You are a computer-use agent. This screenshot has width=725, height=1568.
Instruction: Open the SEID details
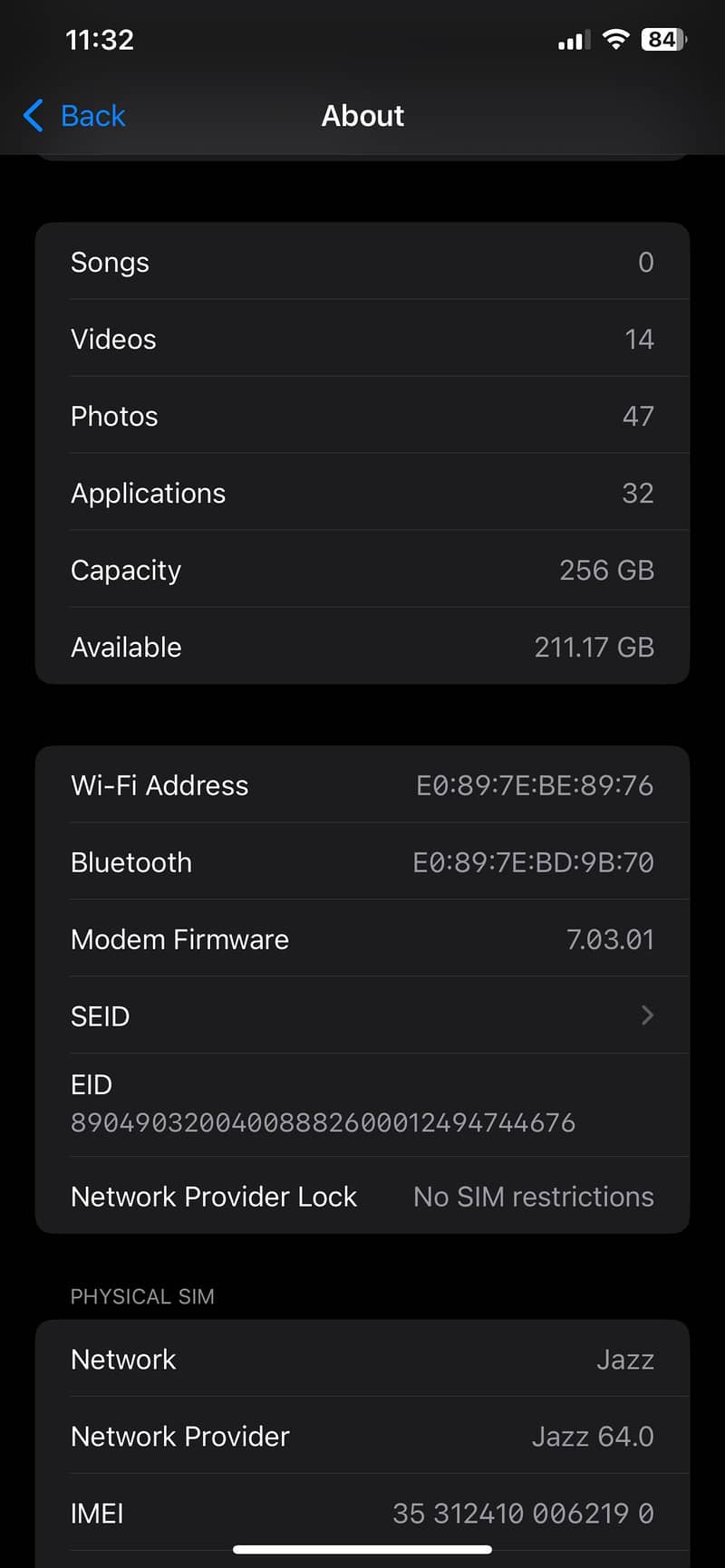pyautogui.click(x=362, y=1015)
